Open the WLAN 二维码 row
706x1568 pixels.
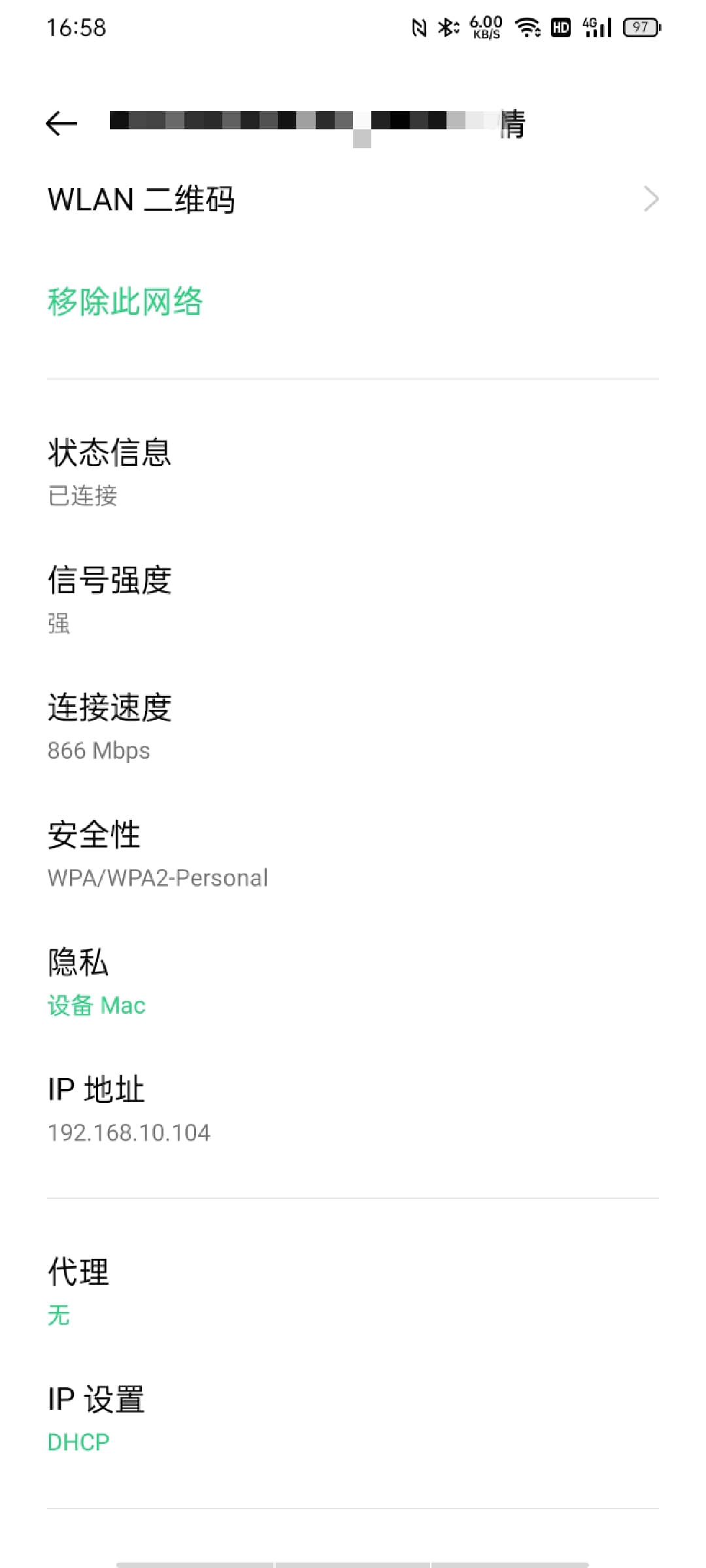[353, 199]
